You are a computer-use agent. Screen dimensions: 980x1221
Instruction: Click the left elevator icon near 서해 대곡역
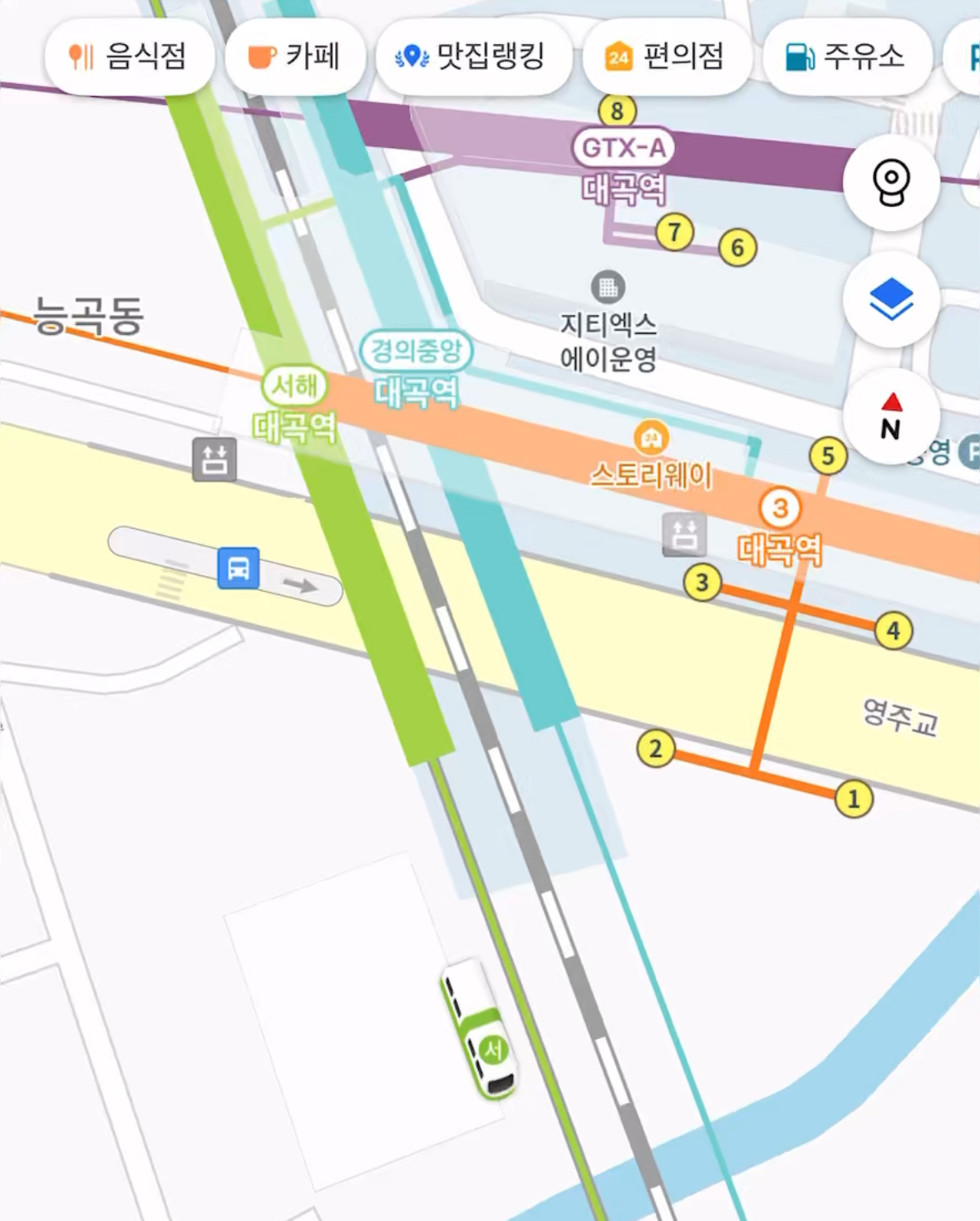pyautogui.click(x=212, y=460)
